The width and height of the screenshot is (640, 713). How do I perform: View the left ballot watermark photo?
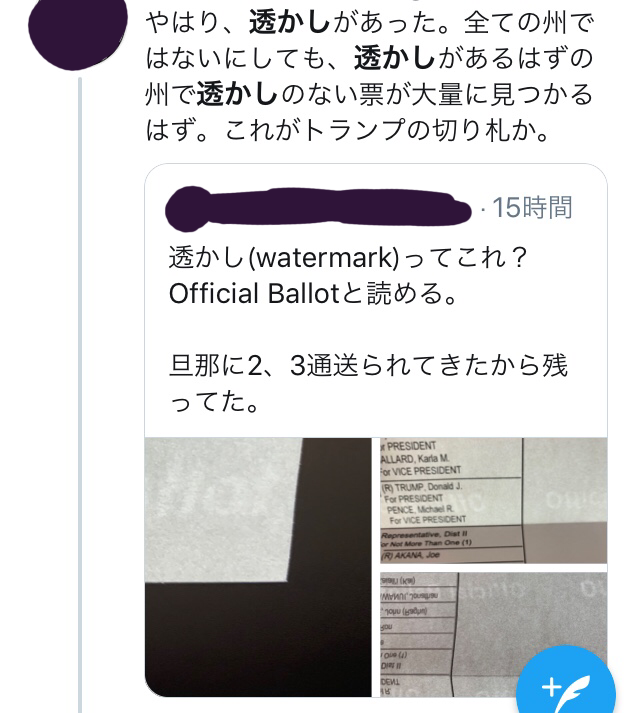(x=258, y=565)
